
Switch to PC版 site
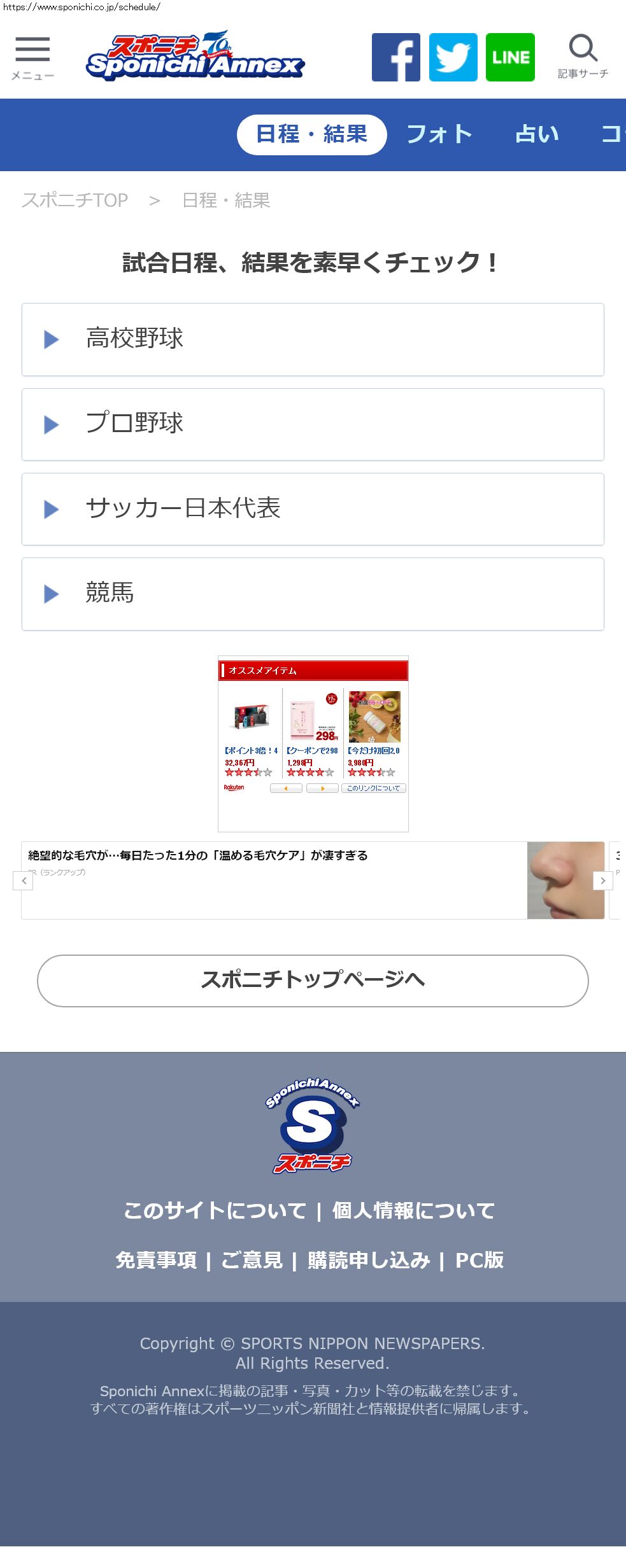point(479,1260)
